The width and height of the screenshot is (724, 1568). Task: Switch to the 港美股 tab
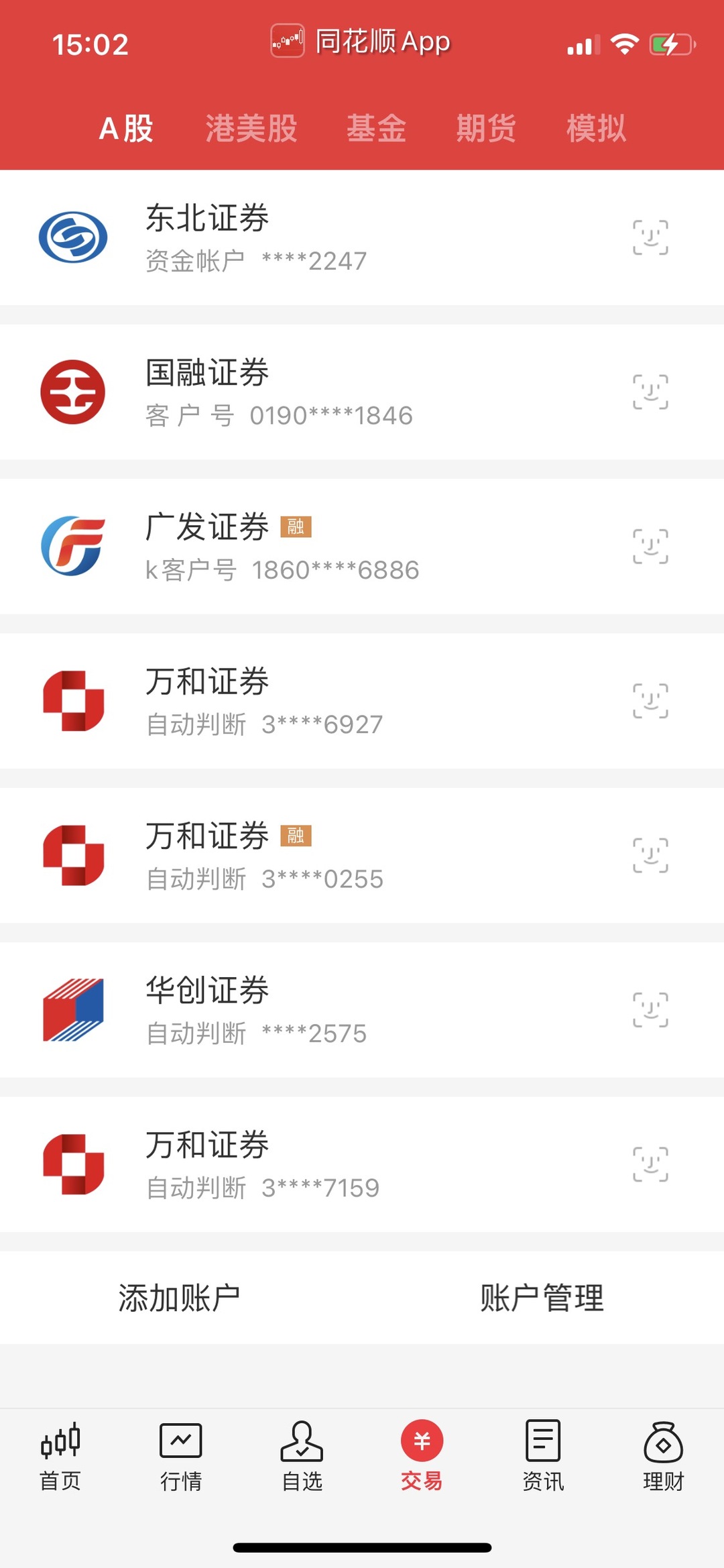[x=251, y=128]
